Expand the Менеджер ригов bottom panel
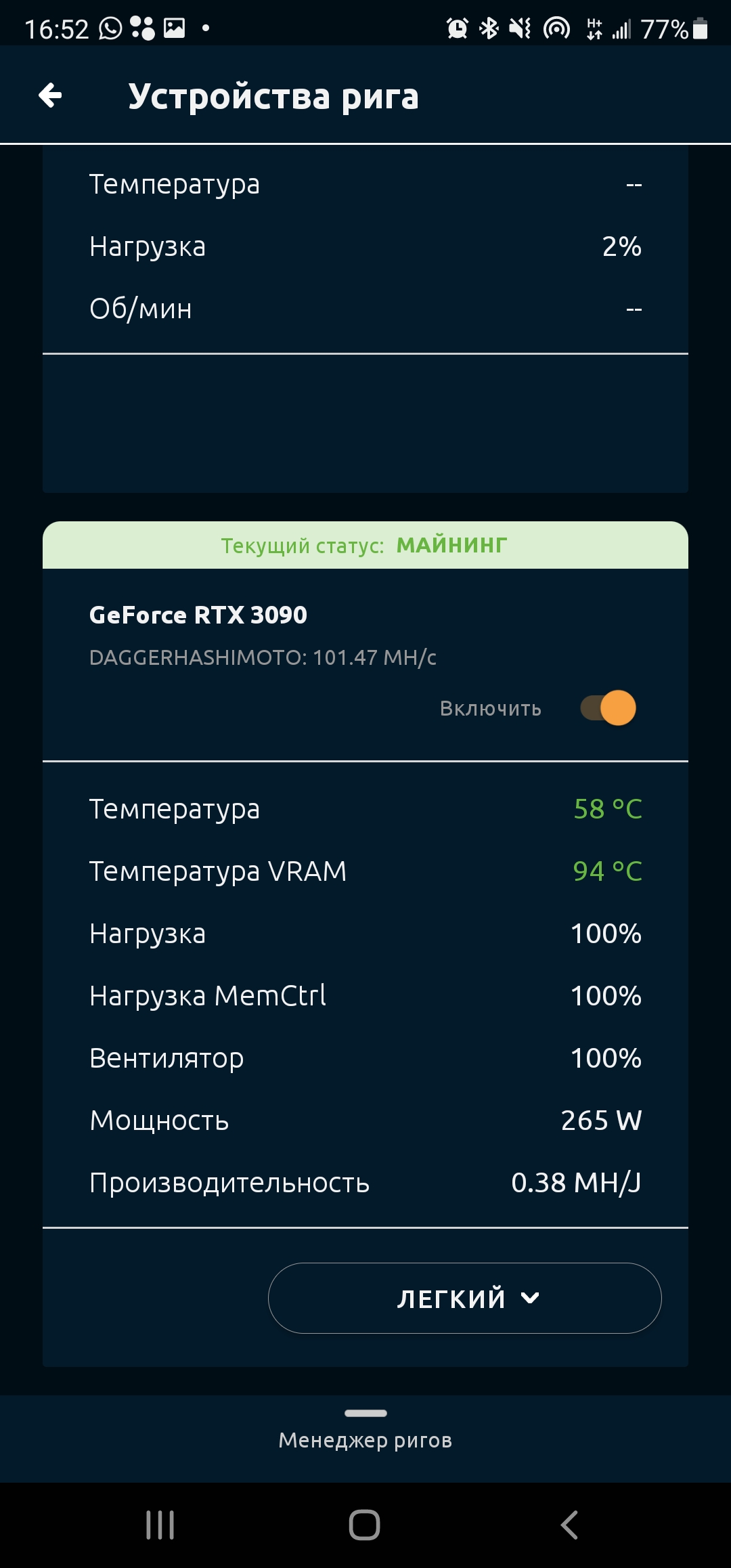 coord(365,1431)
